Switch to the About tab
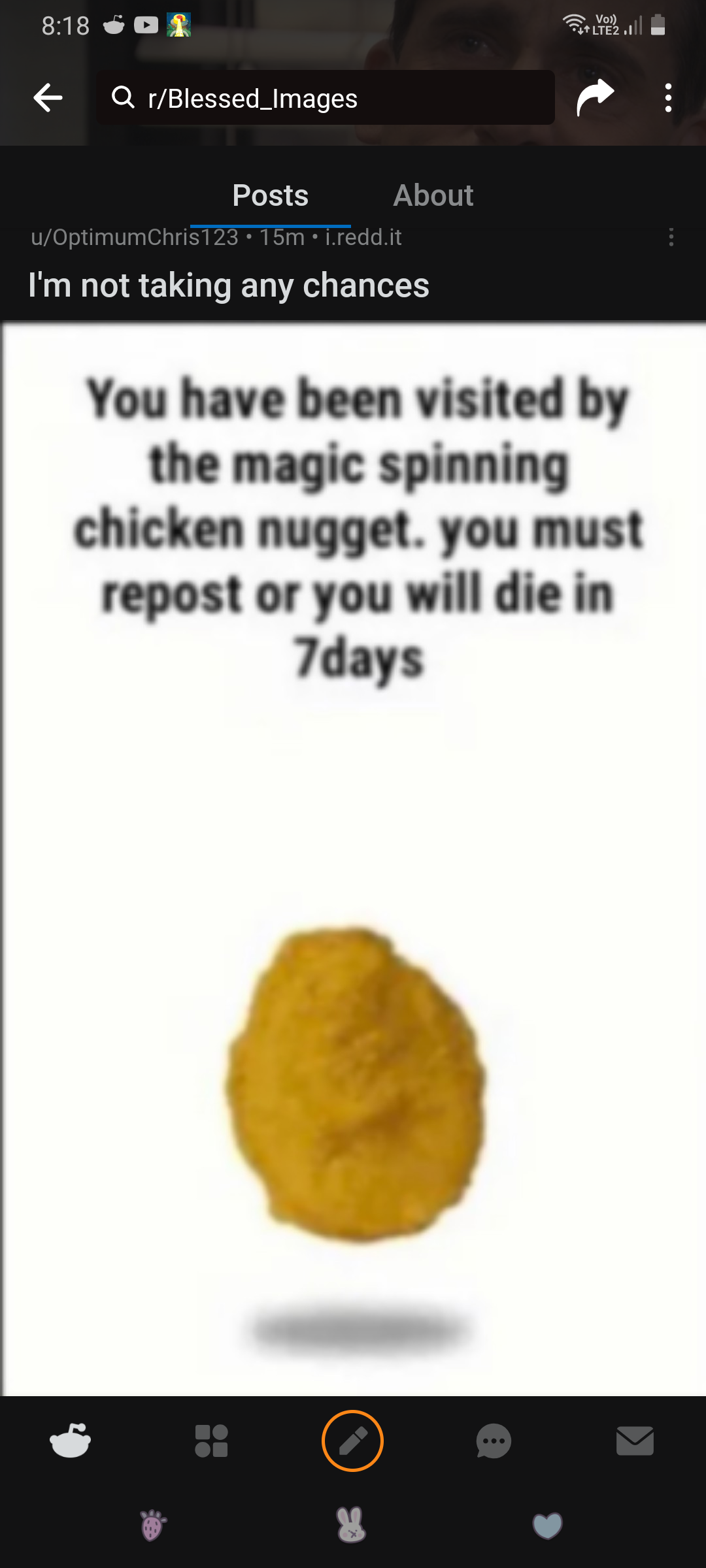Image resolution: width=706 pixels, height=1568 pixels. point(433,195)
